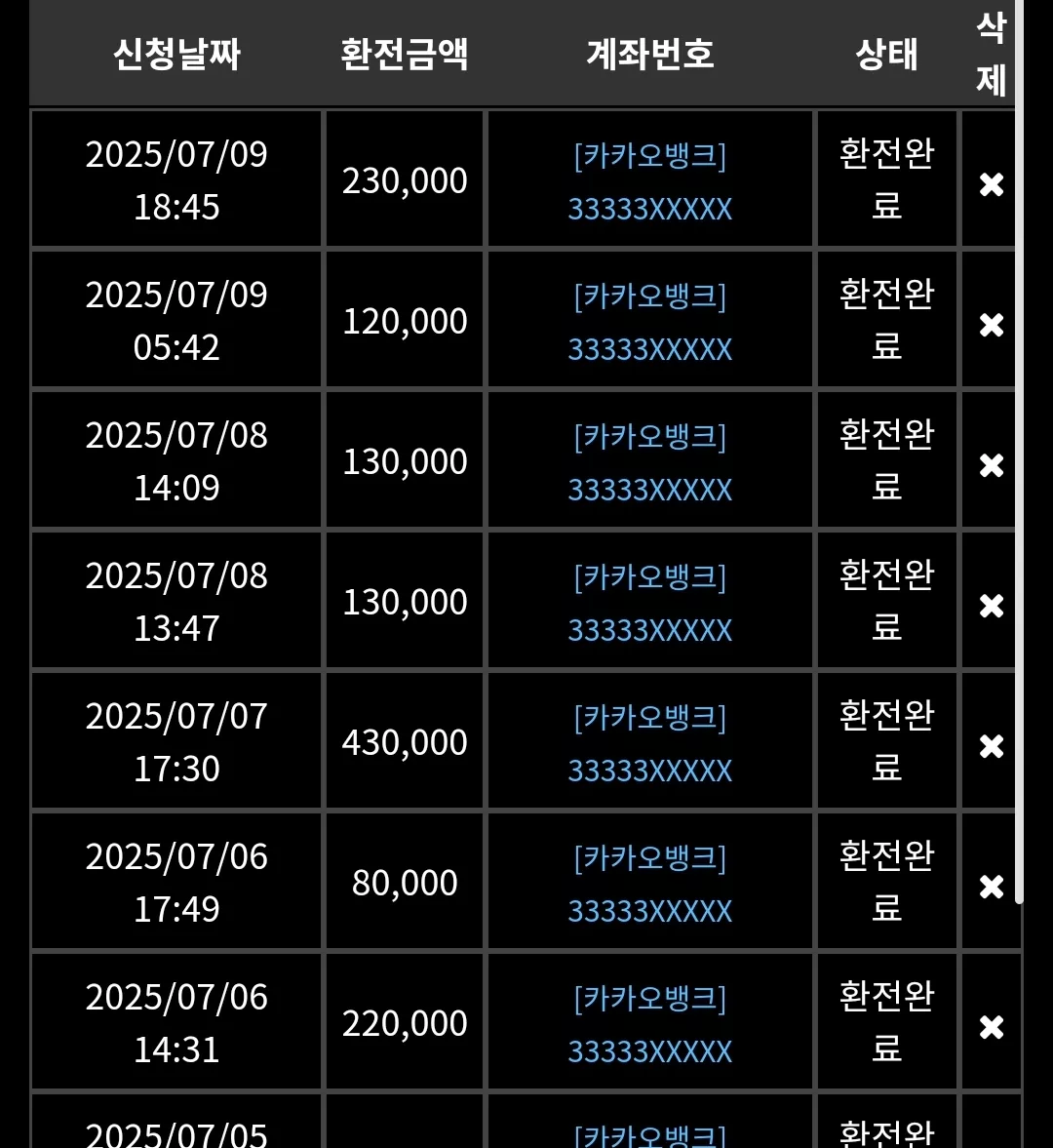Remove the 2025/07/08 13:47 entry
The image size is (1053, 1148).
tap(992, 606)
